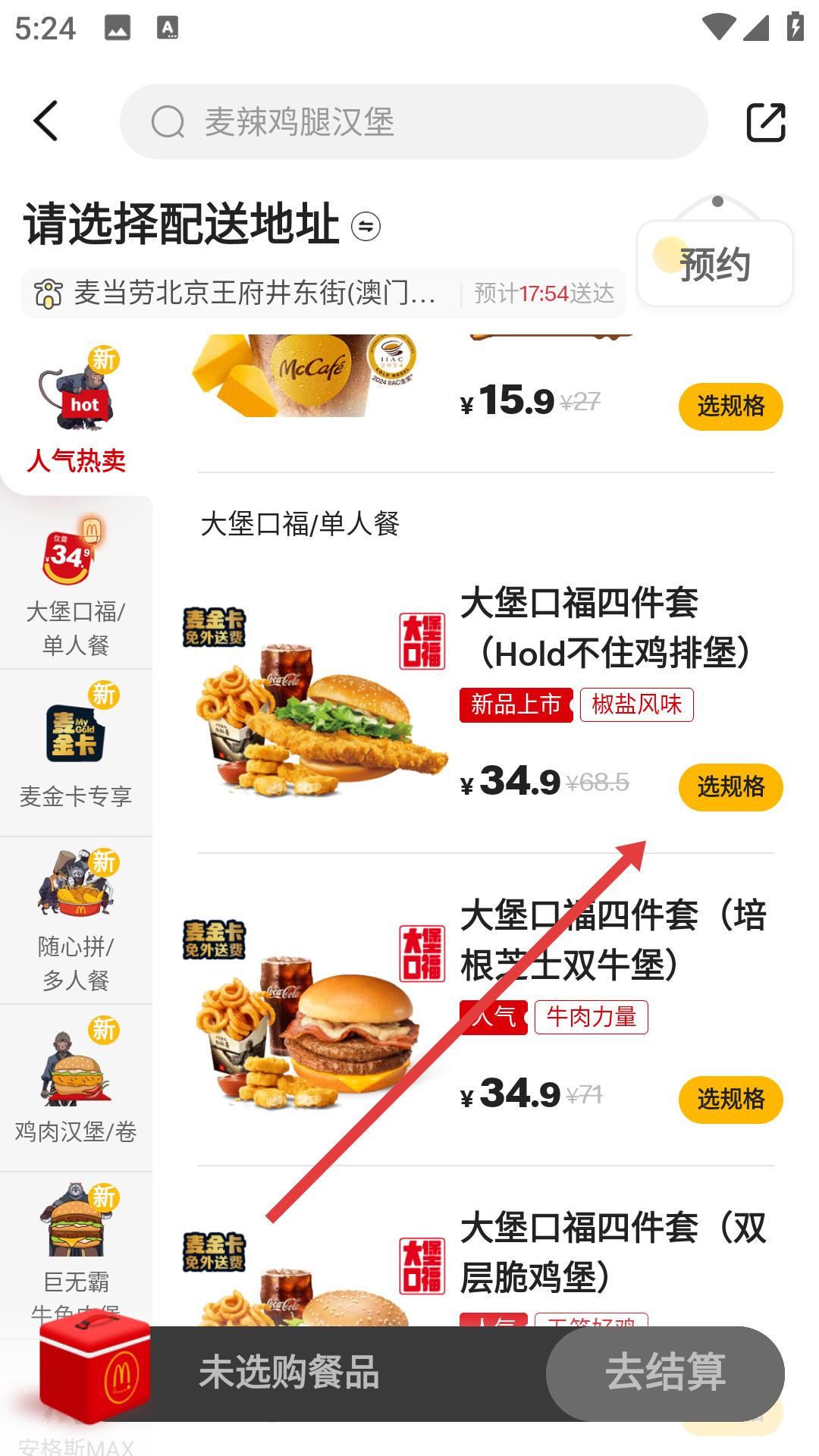The height and width of the screenshot is (1456, 819).
Task: Tap the 预约 scheduling button
Action: (x=714, y=264)
